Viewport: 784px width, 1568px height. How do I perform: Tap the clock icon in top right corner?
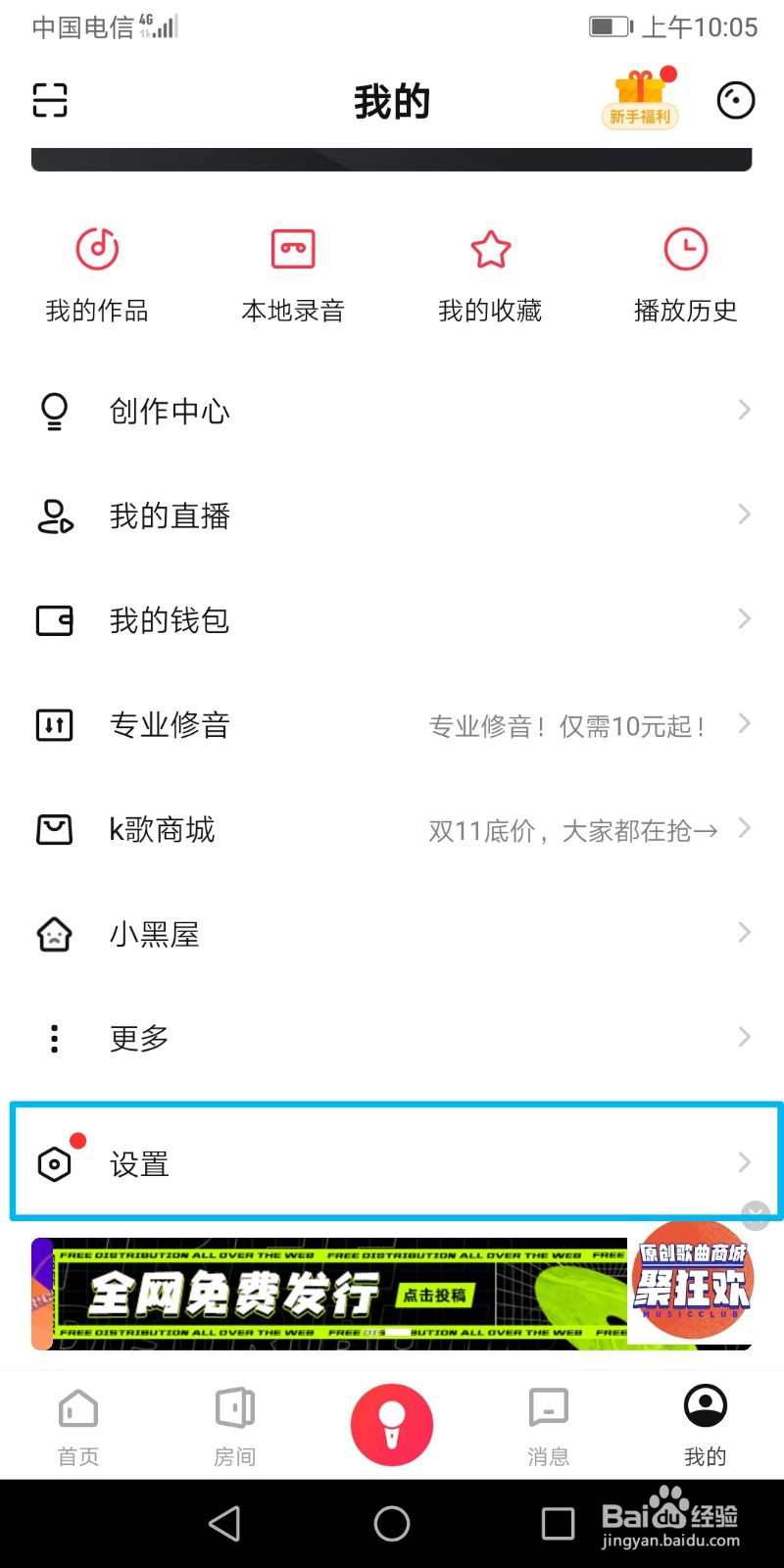pos(736,100)
